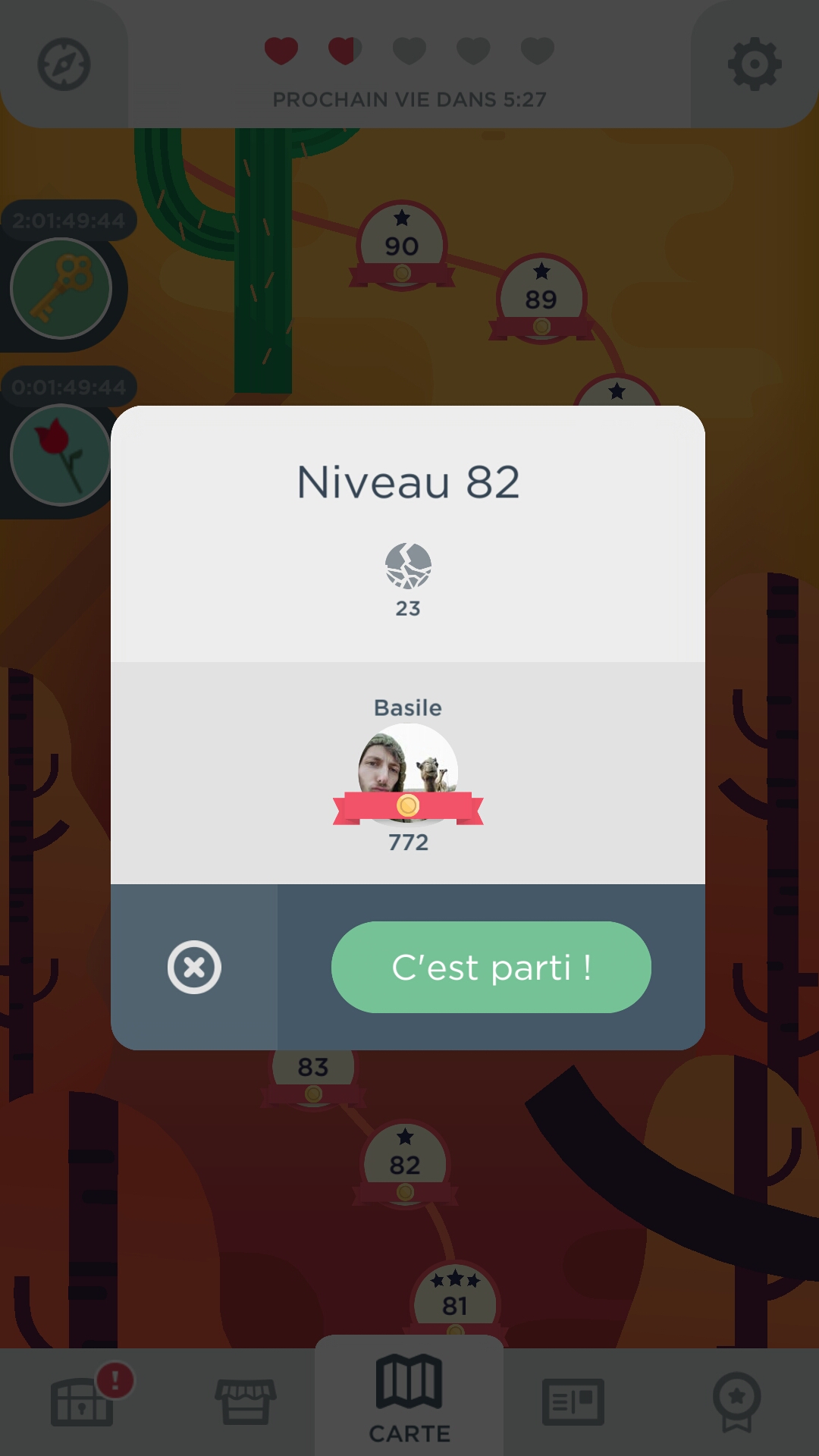This screenshot has height=1456, width=819.
Task: Open the shop tab
Action: coord(246,1401)
